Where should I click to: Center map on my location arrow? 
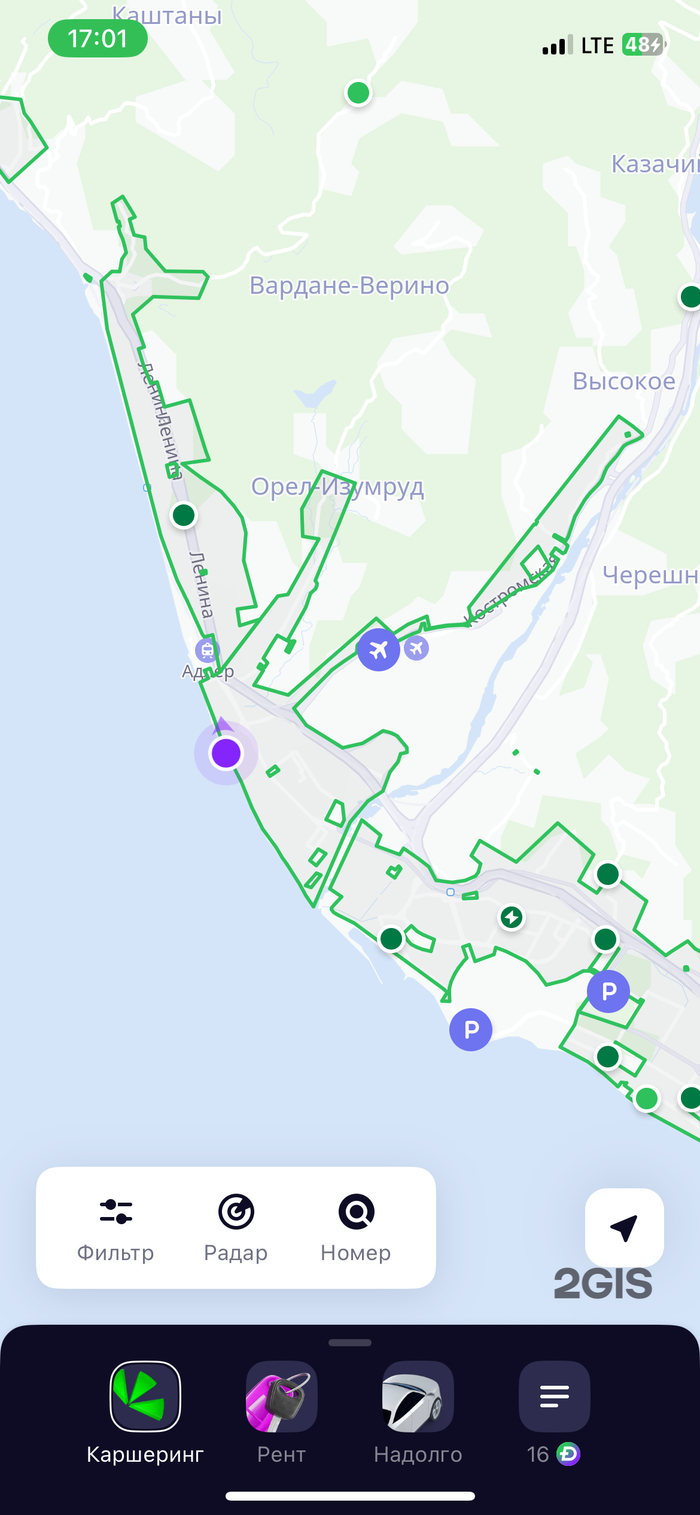click(x=624, y=1228)
